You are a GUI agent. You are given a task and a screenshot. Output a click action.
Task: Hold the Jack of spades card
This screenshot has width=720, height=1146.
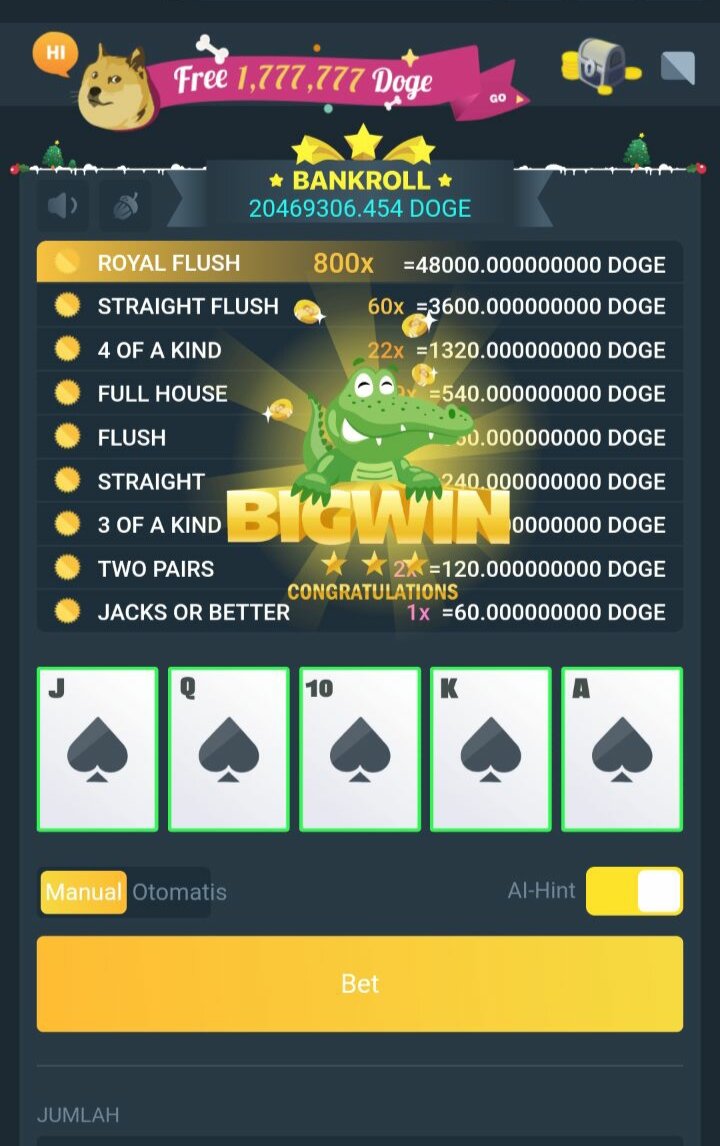98,749
